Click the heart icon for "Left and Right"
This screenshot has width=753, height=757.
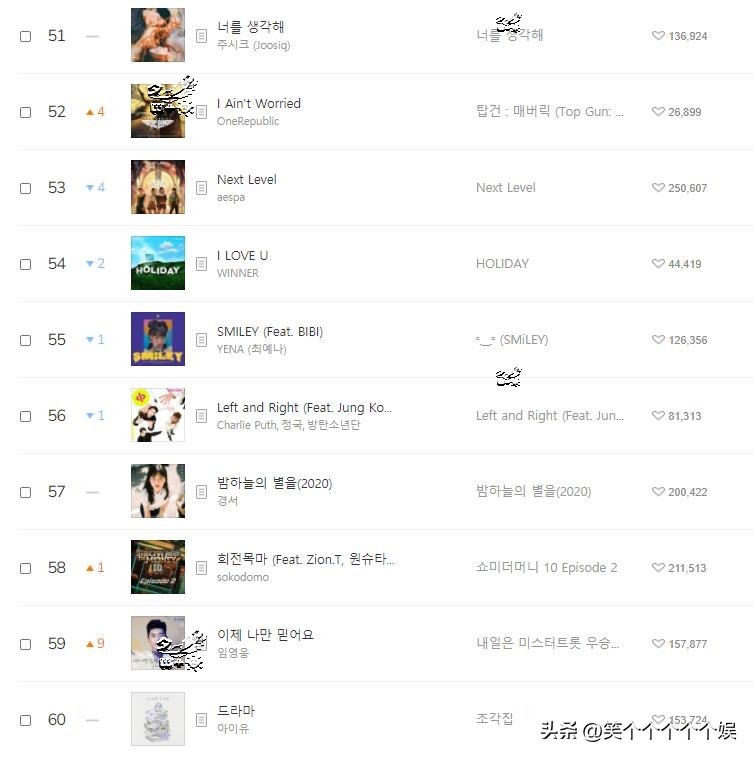[x=658, y=415]
